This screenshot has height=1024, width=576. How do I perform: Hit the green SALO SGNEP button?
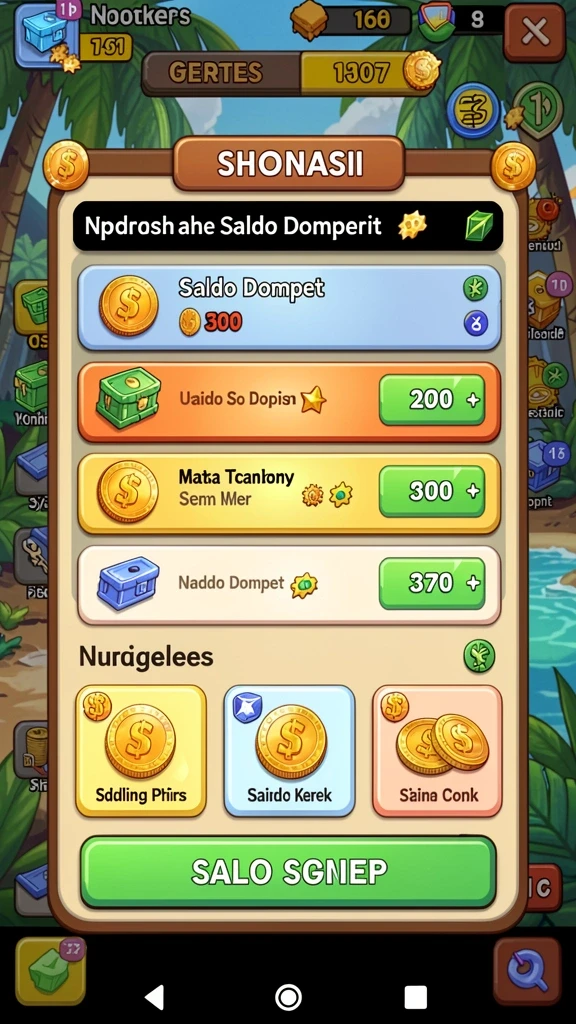pyautogui.click(x=288, y=871)
